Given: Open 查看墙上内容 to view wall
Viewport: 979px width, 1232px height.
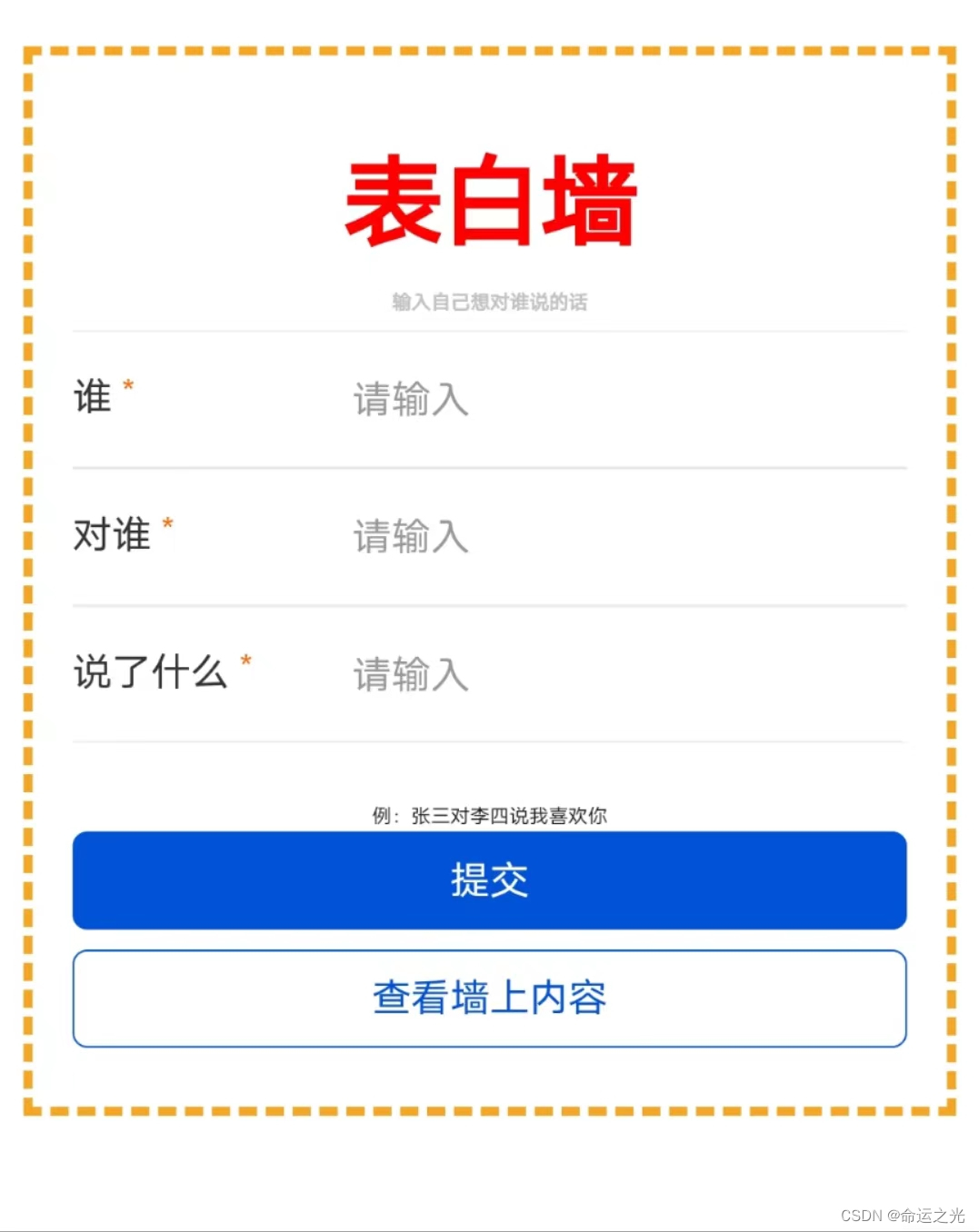Looking at the screenshot, I should point(489,998).
